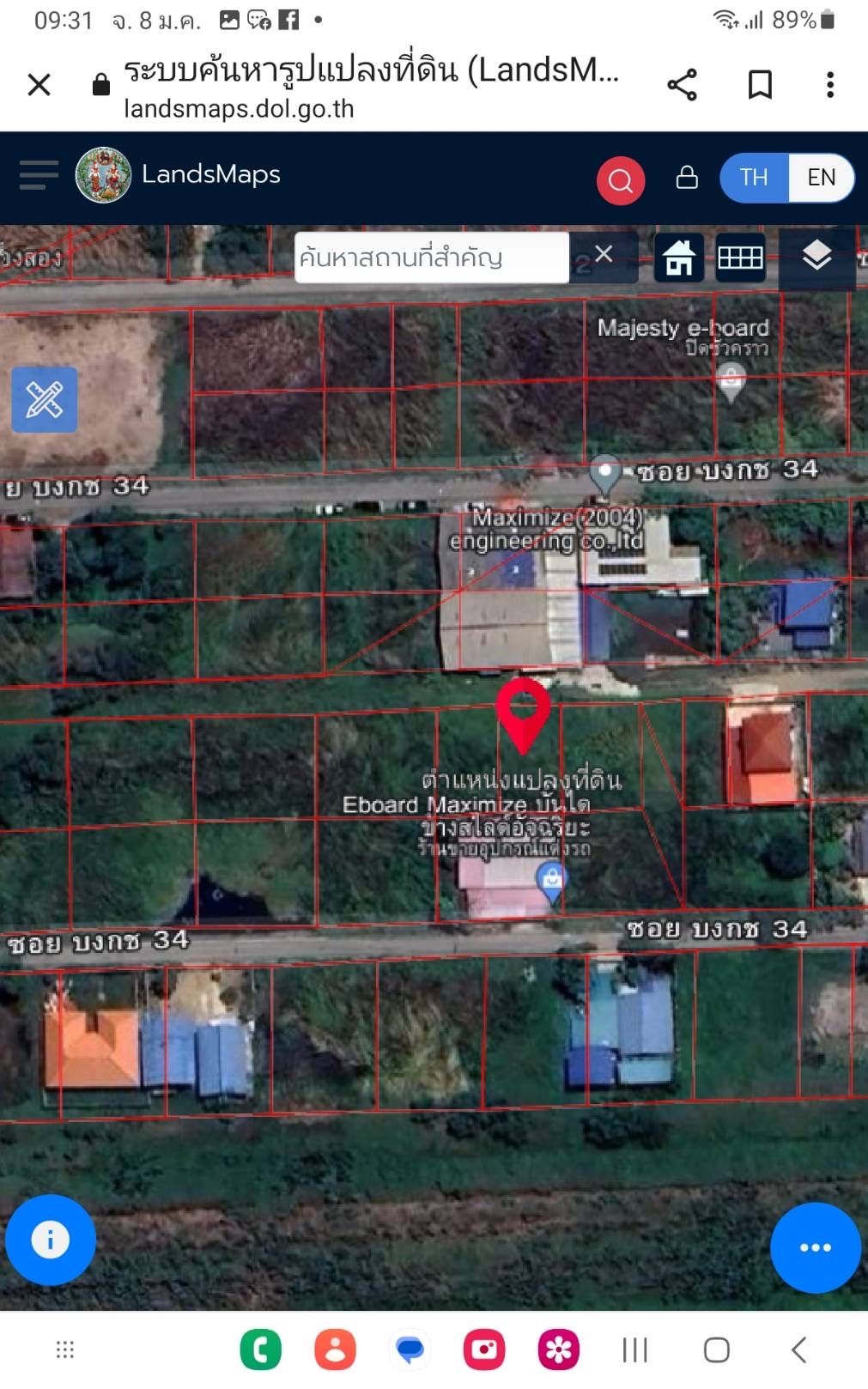Open the LandsMaps hamburger menu
The image size is (868, 1389).
tap(39, 175)
